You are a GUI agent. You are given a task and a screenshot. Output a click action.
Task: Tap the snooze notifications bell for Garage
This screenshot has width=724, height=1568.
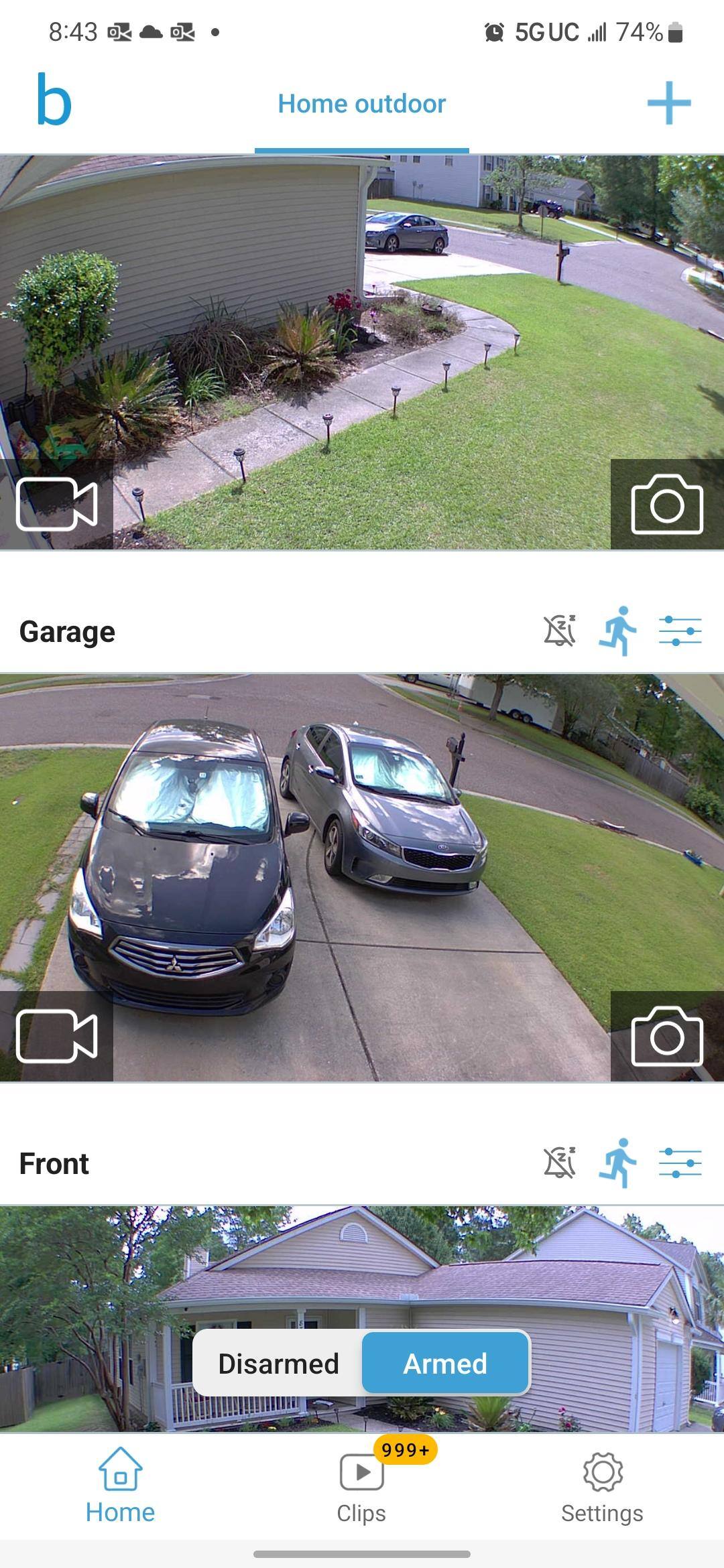tap(560, 631)
